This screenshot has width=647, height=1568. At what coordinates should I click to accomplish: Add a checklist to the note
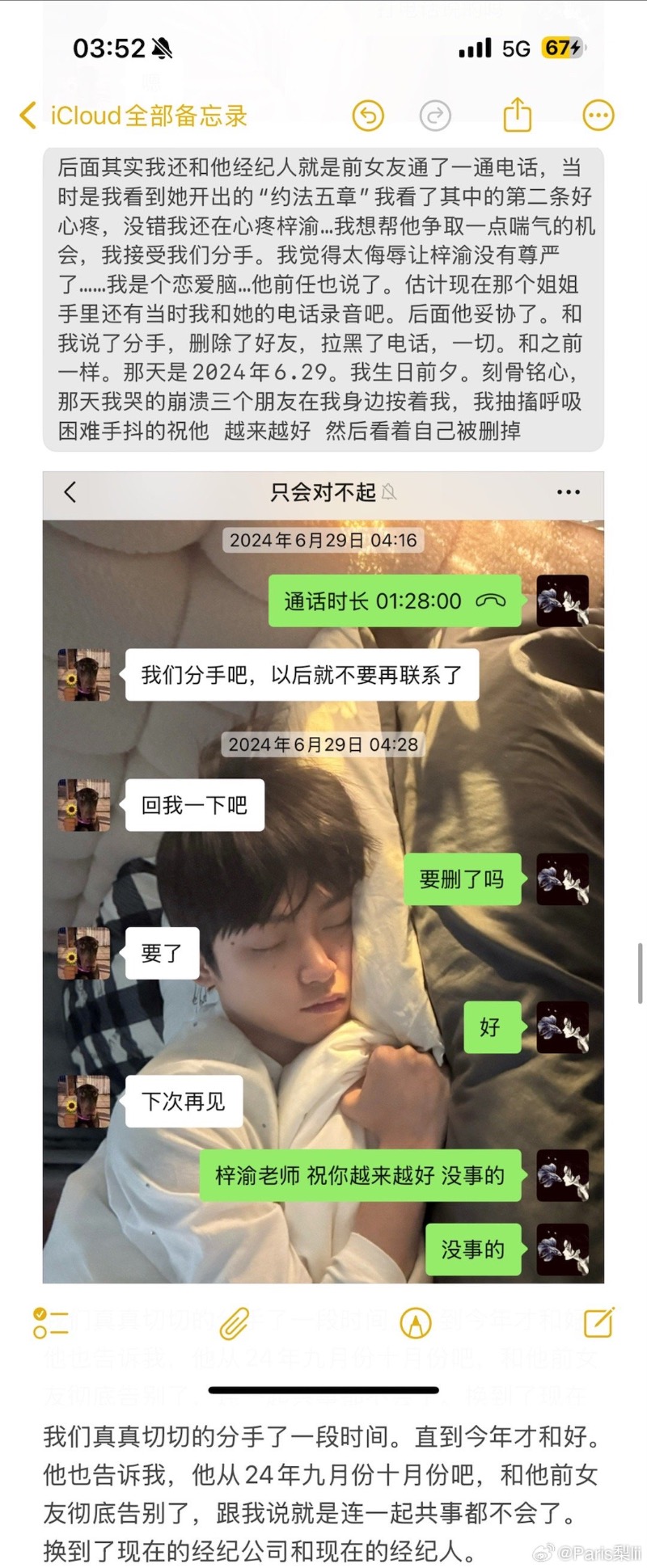[x=50, y=1322]
